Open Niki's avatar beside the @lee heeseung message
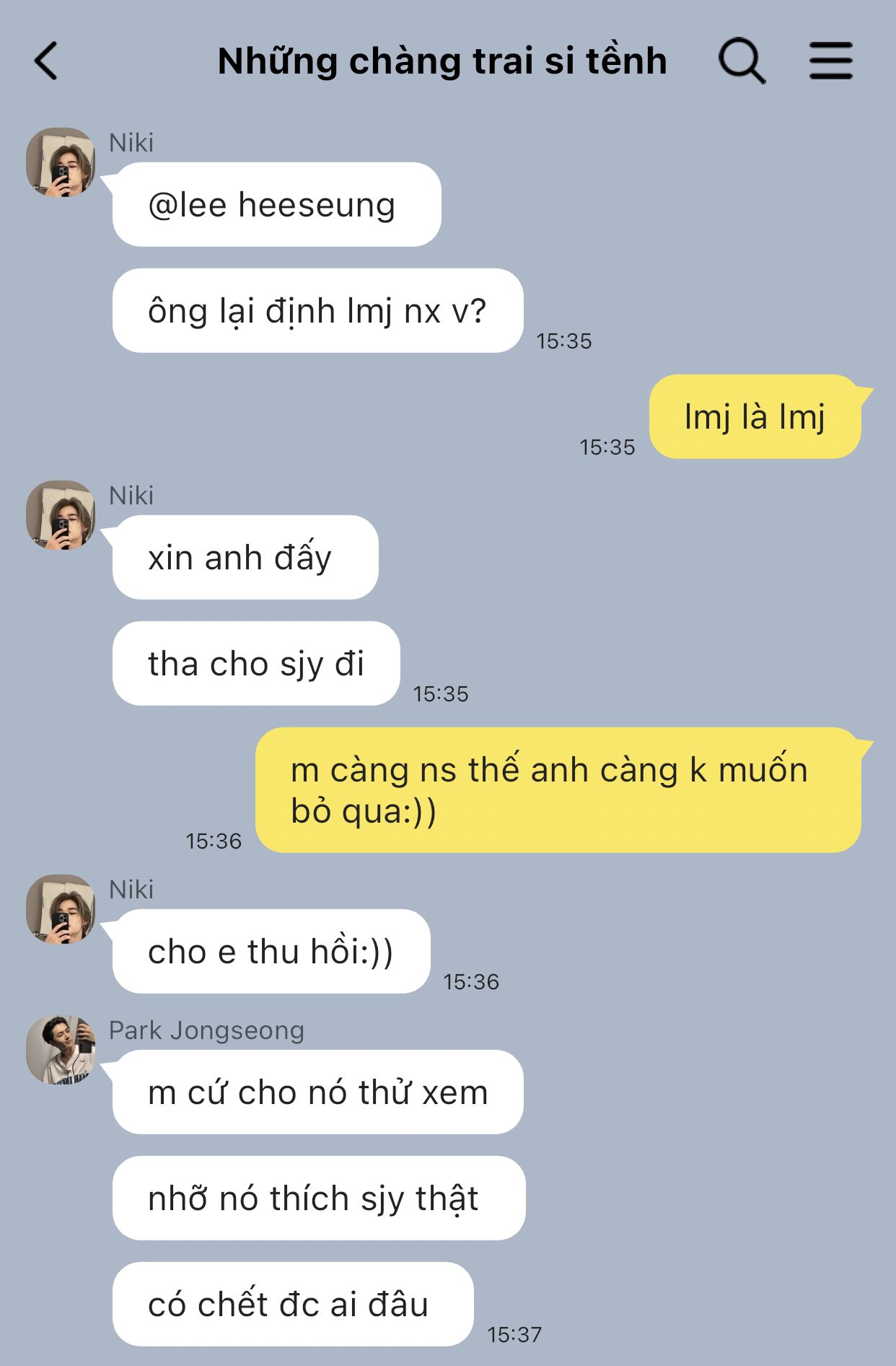This screenshot has height=1366, width=896. (x=61, y=162)
